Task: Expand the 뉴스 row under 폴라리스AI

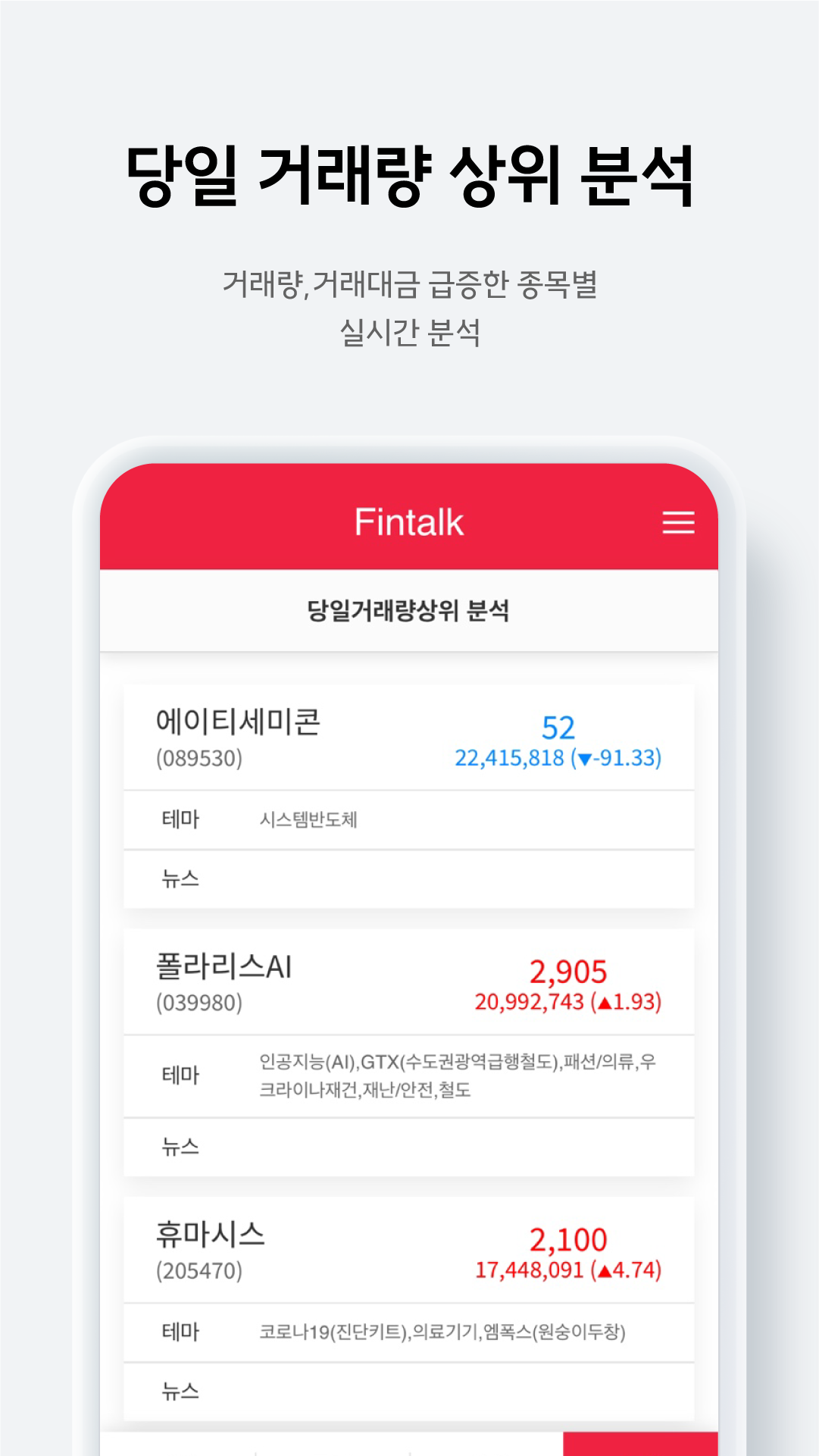Action: point(181,1148)
